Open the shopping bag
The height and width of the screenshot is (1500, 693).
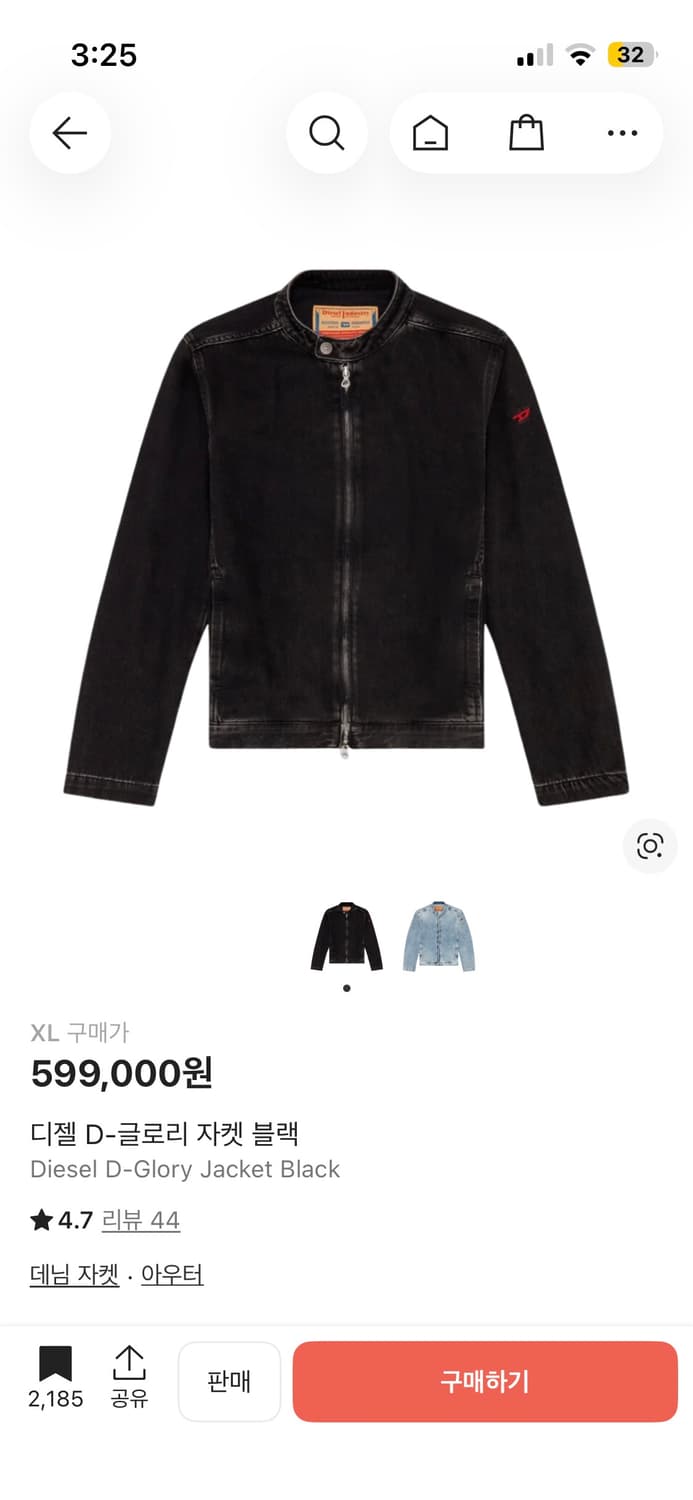pyautogui.click(x=526, y=133)
